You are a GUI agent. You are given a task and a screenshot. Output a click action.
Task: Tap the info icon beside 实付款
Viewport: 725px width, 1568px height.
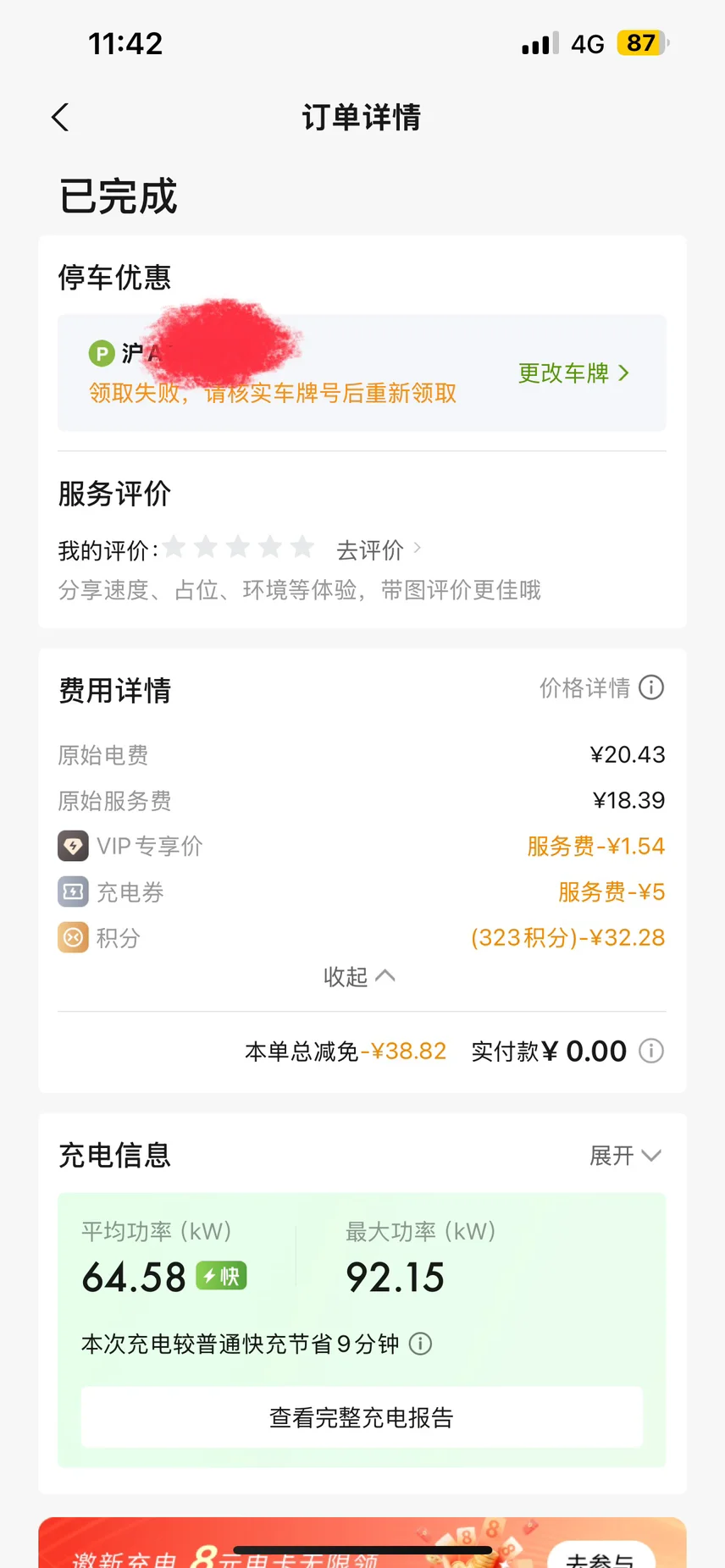pos(651,1052)
